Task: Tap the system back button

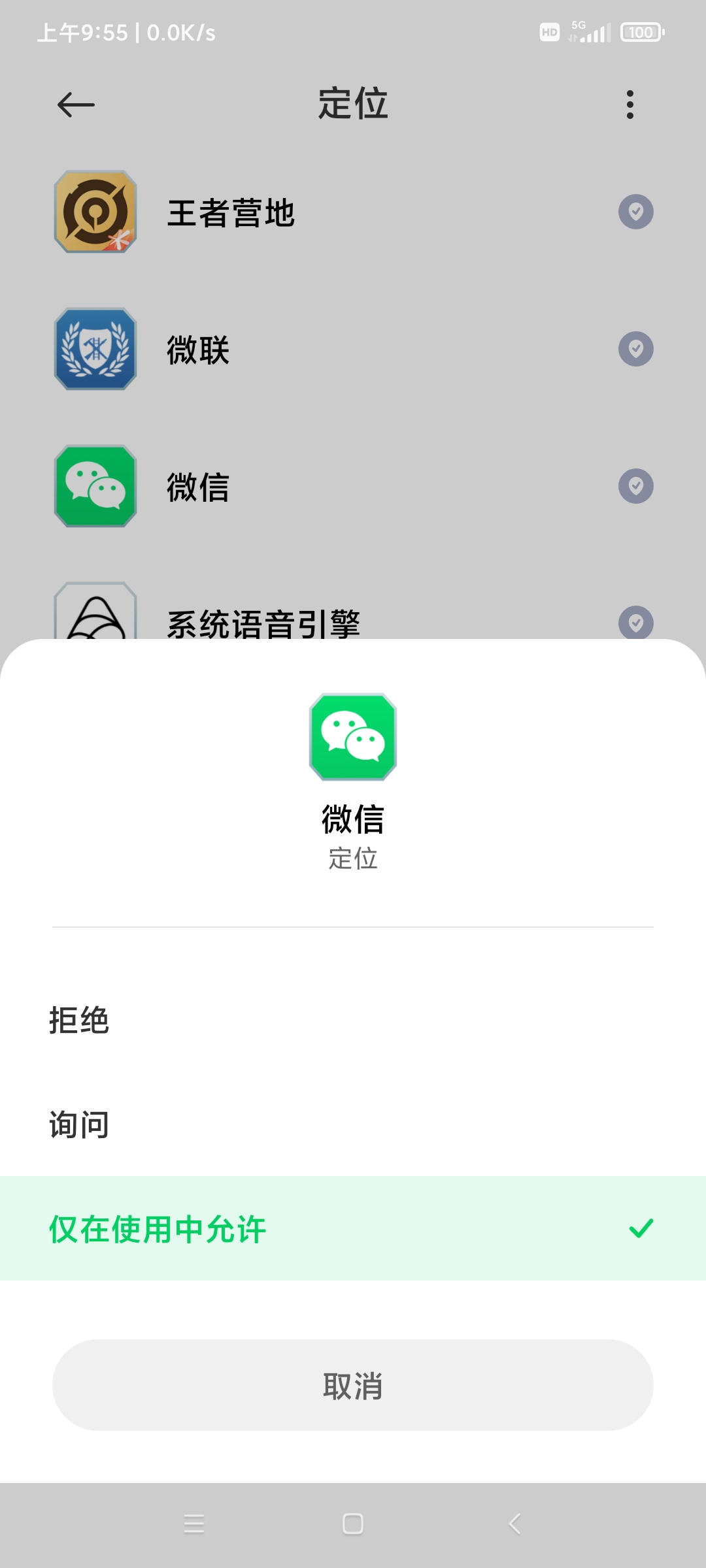Action: [514, 1524]
